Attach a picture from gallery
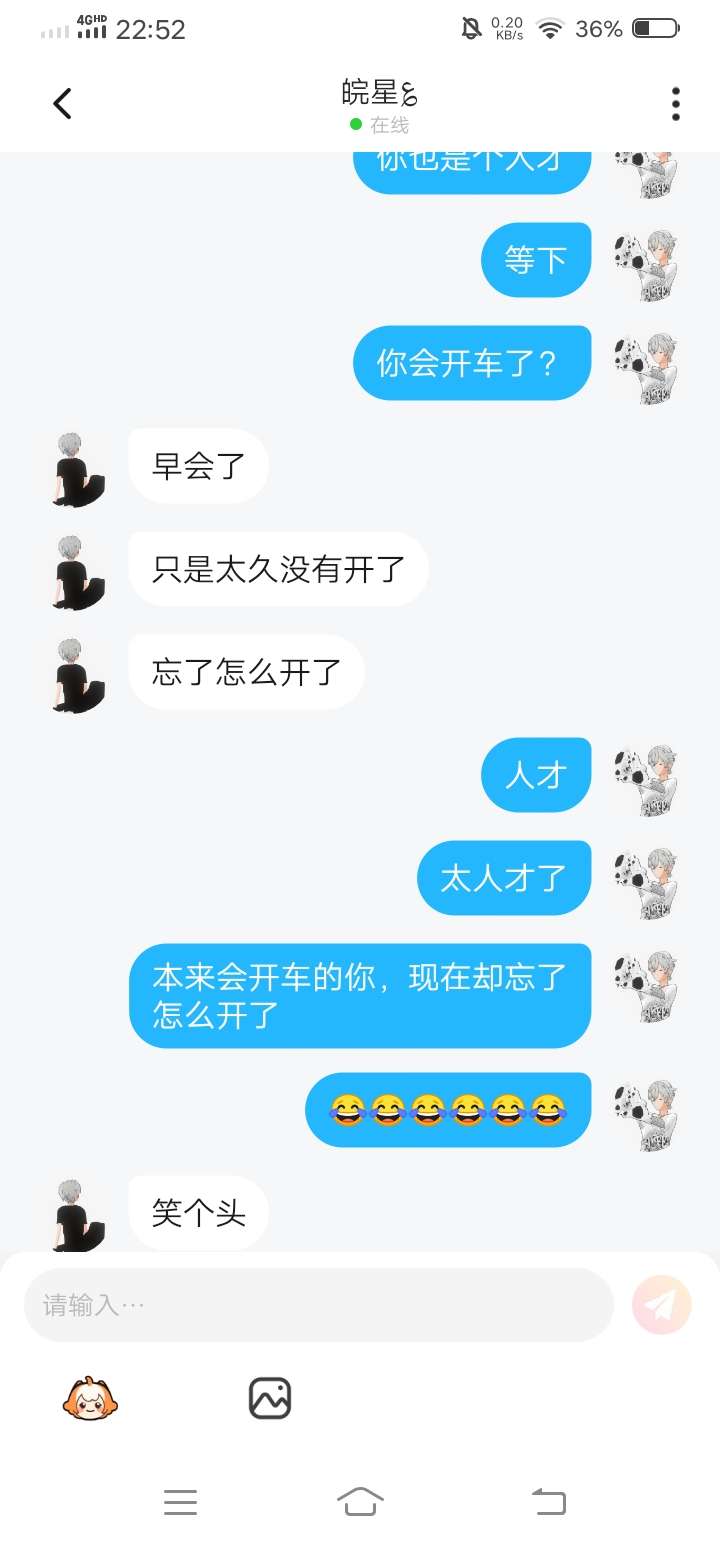Image resolution: width=720 pixels, height=1544 pixels. [x=270, y=1398]
